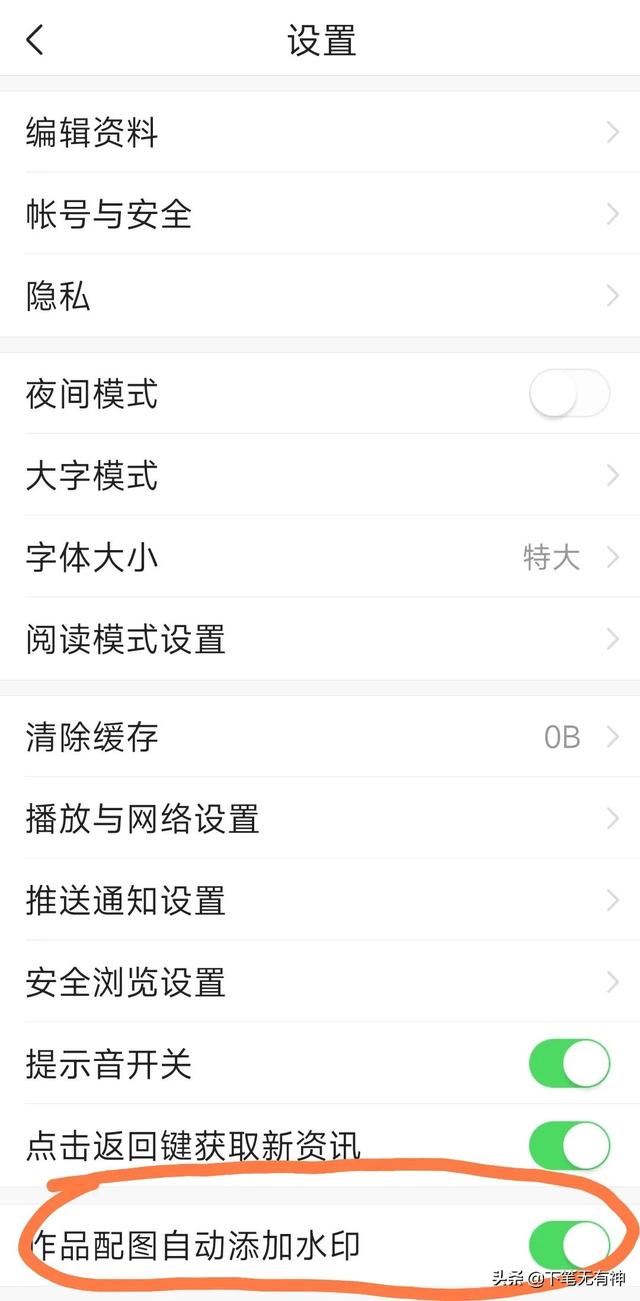Go back from the 设置 page
The image size is (640, 1301).
click(36, 41)
